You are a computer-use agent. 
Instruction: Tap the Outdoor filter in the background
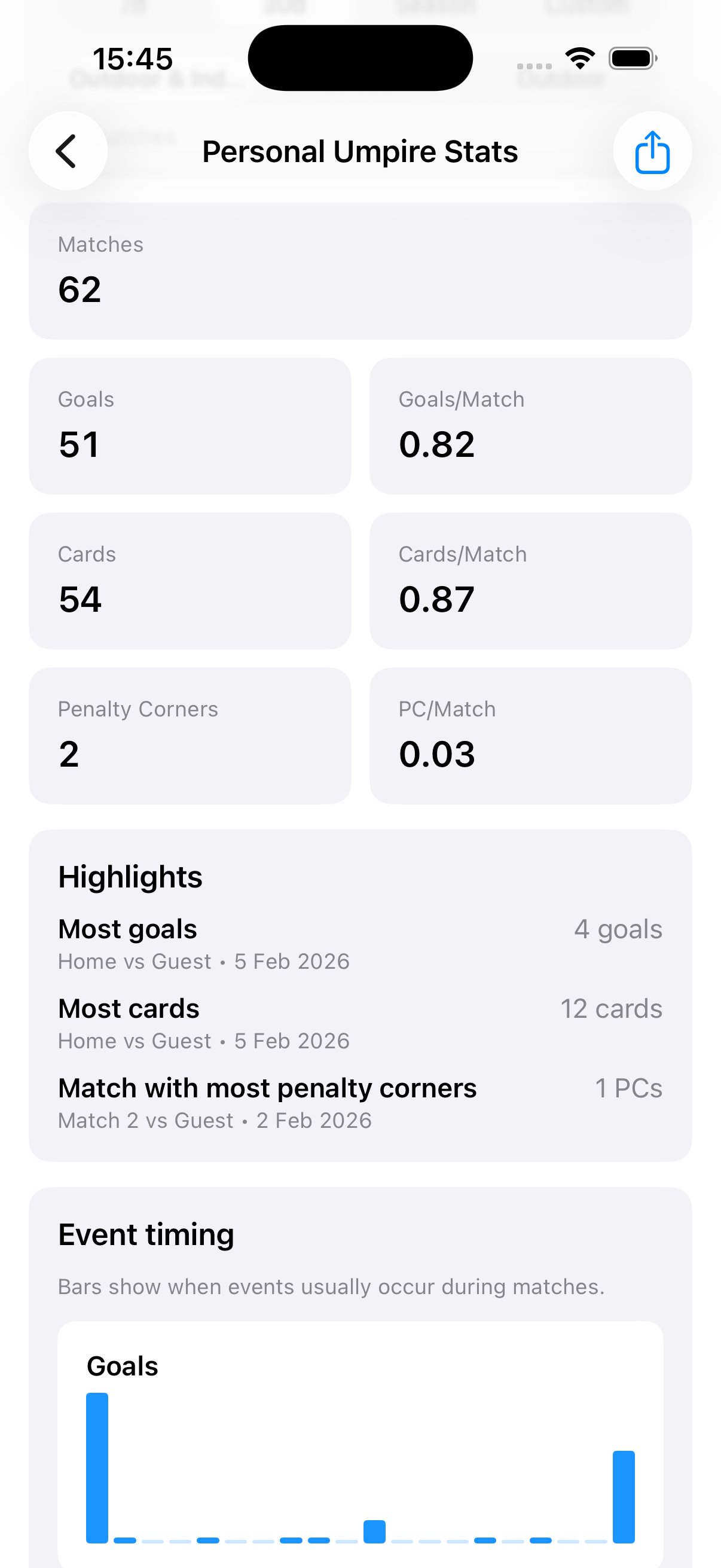coord(560,79)
